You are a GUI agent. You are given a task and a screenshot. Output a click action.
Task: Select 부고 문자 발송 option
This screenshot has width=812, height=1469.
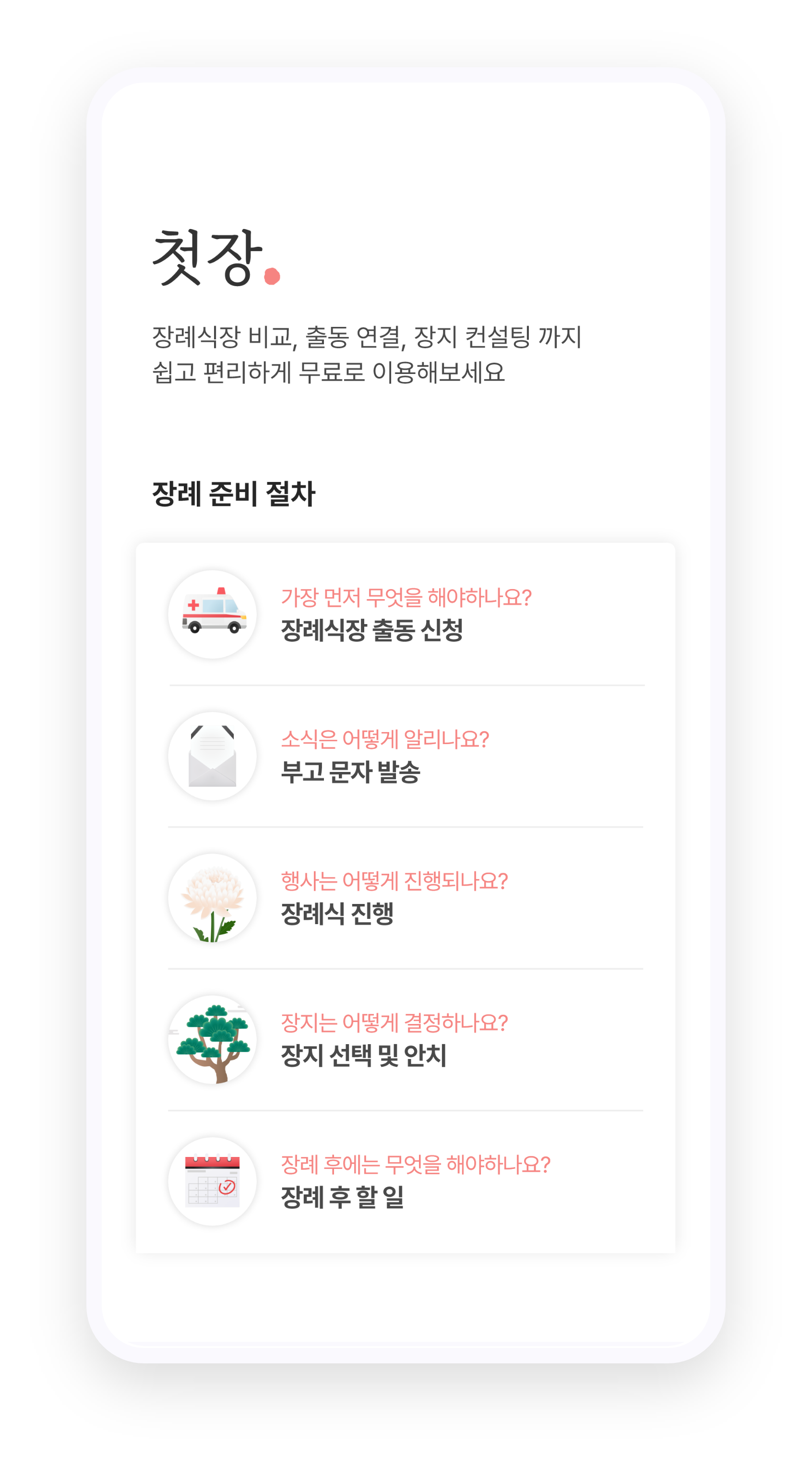406,756
